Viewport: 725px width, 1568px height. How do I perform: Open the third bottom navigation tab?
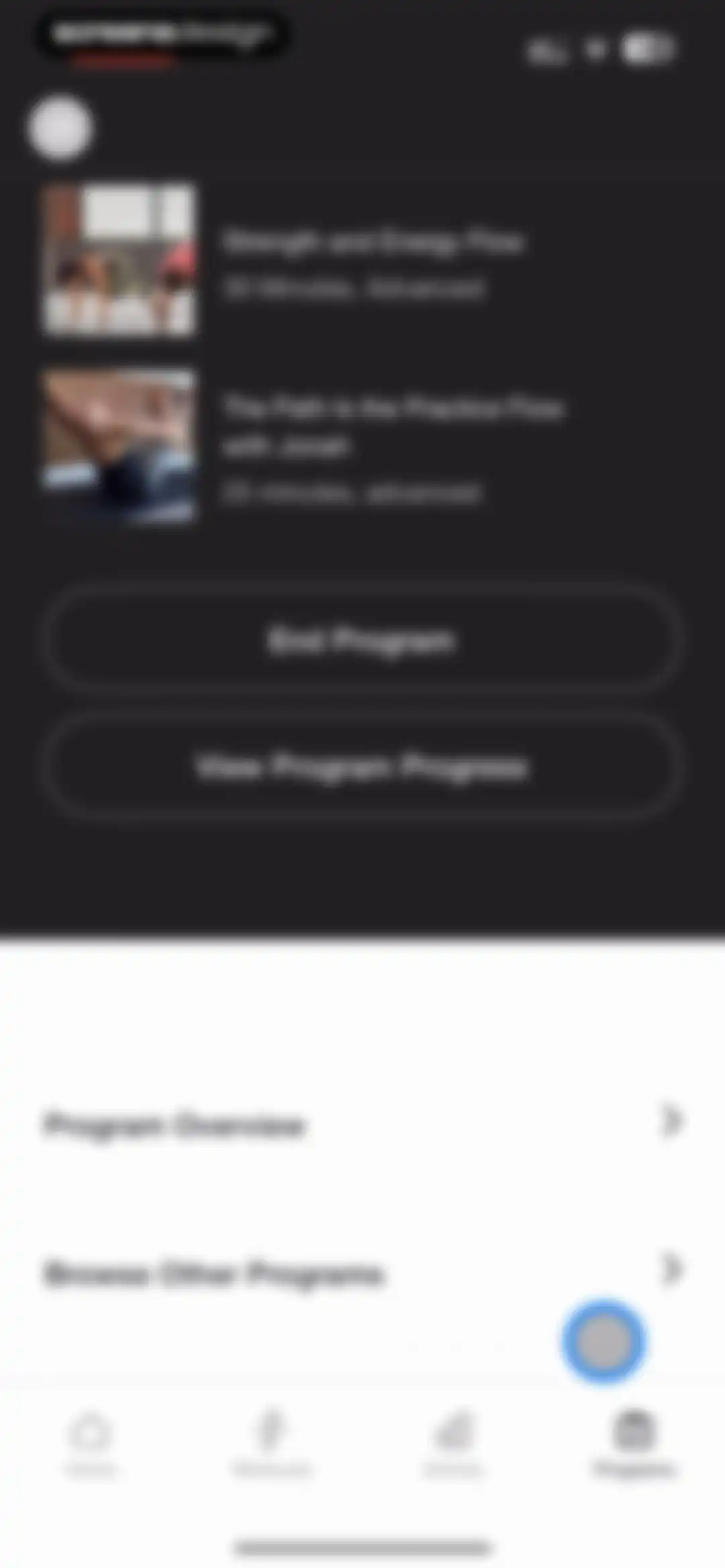pyautogui.click(x=453, y=1444)
